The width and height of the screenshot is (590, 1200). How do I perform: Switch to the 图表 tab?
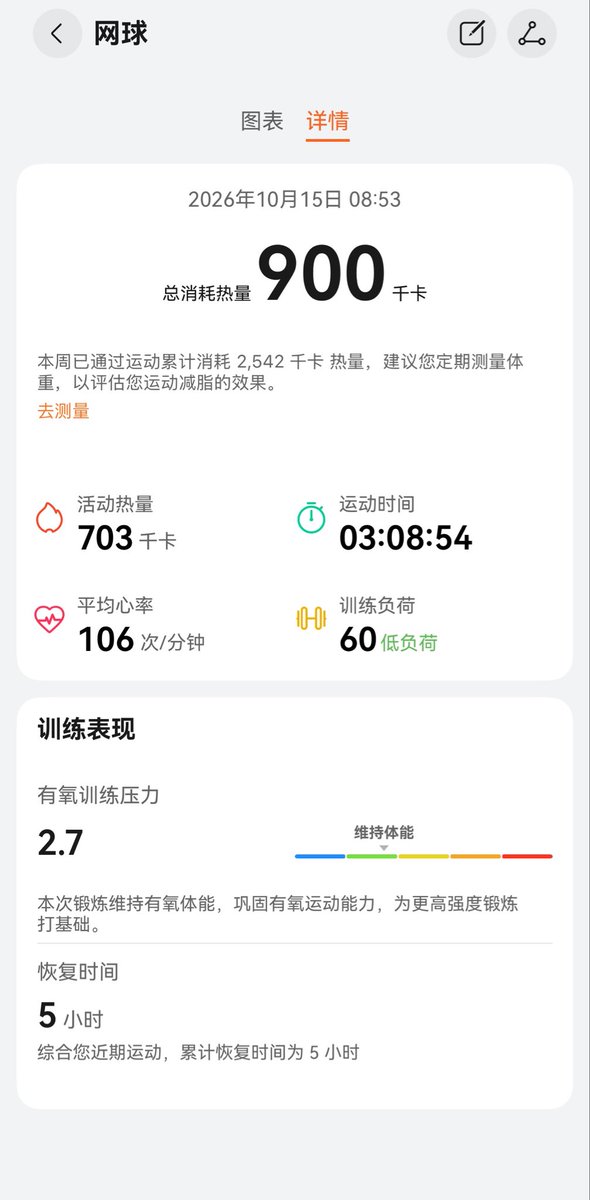[262, 121]
